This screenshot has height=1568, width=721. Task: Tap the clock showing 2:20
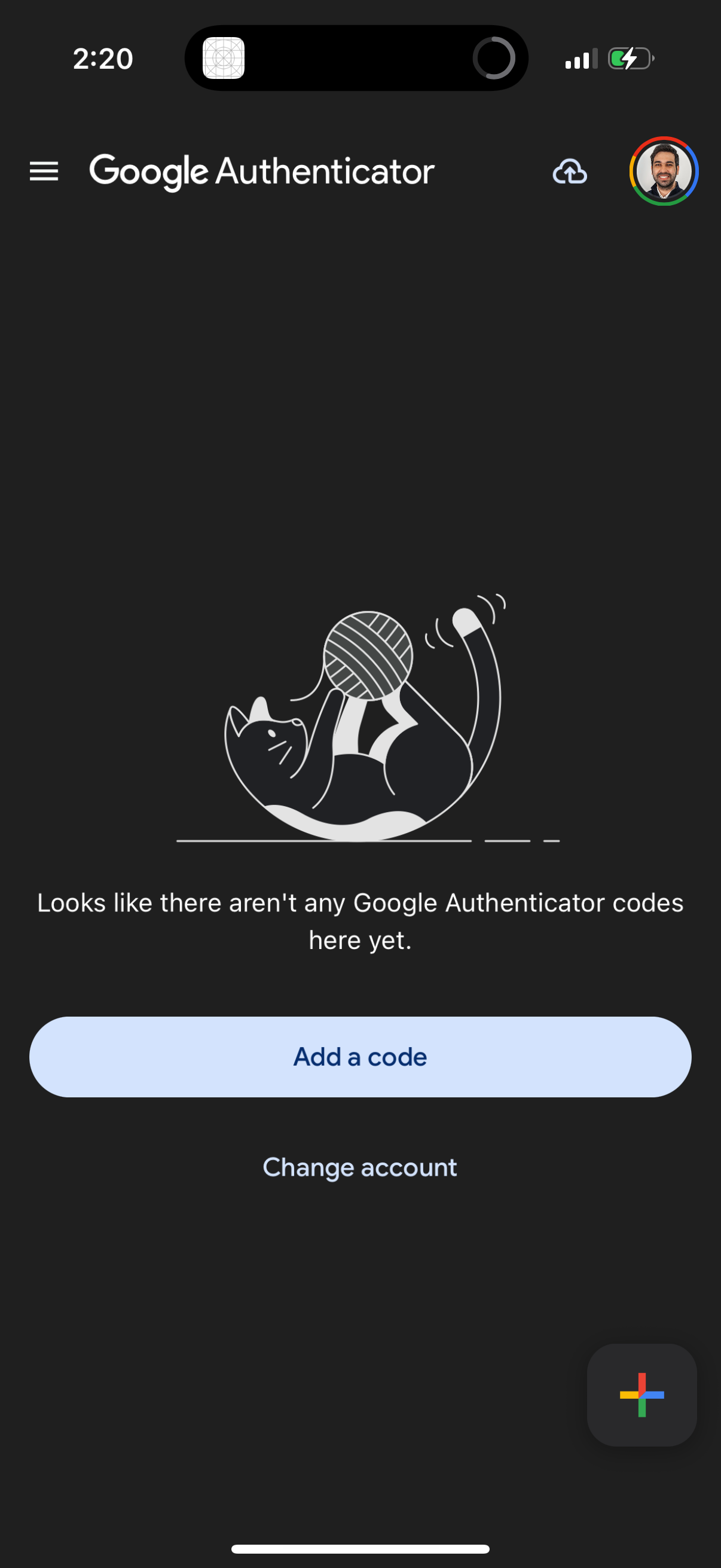pyautogui.click(x=102, y=58)
